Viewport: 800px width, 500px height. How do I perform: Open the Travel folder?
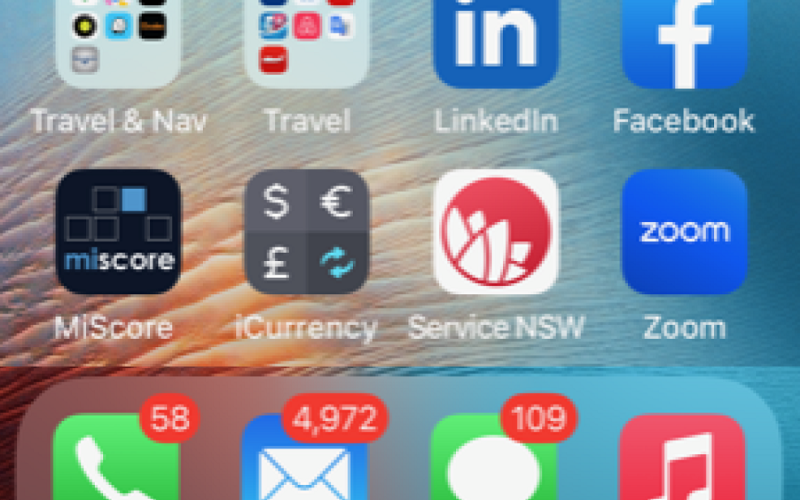coord(307,40)
